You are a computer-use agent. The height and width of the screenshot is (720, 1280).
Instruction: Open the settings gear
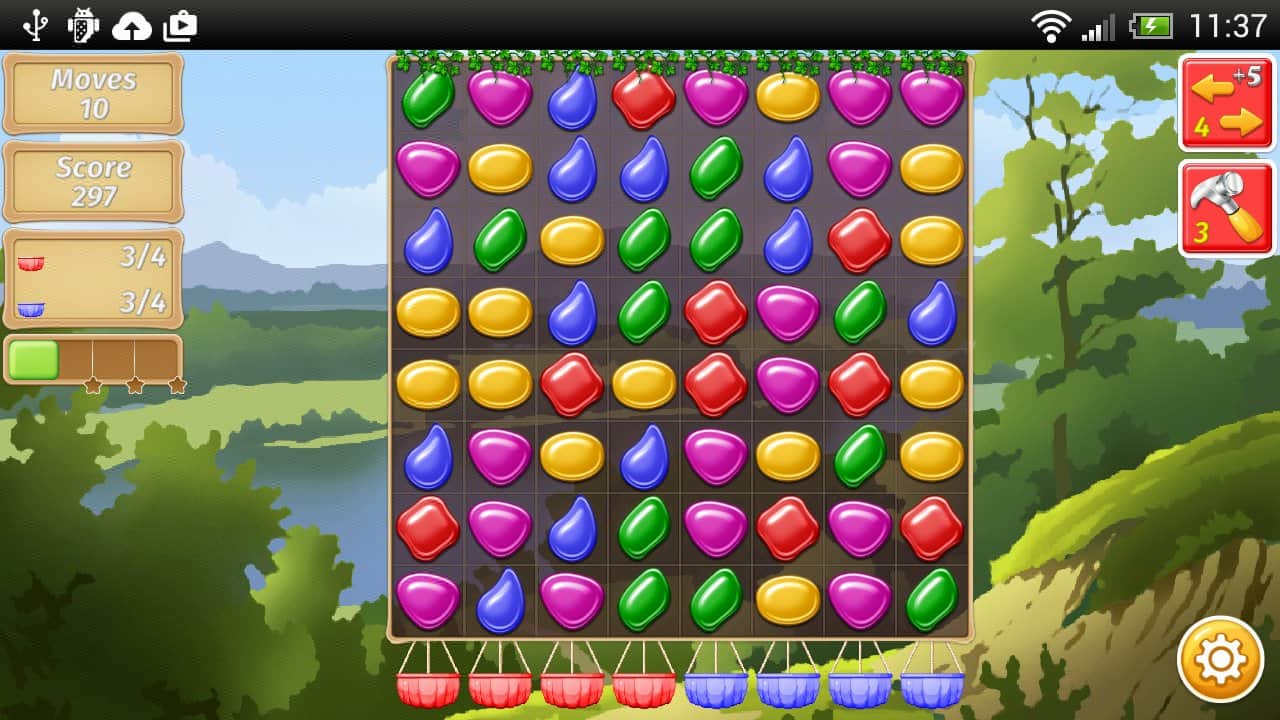coord(1220,659)
